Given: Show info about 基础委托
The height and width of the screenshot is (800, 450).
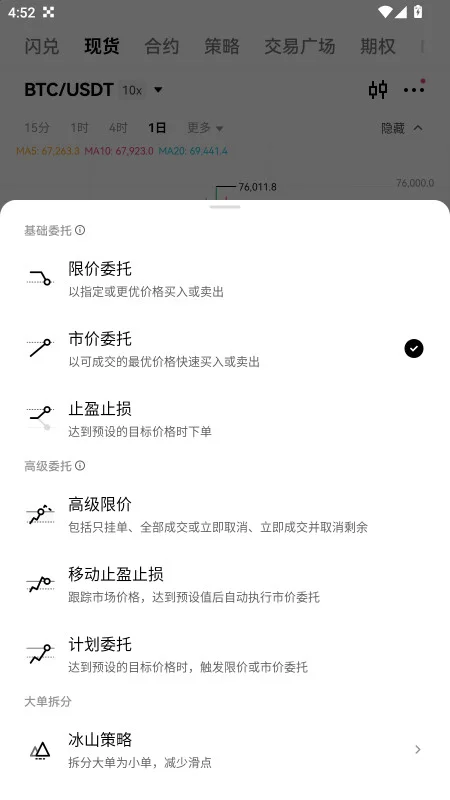Looking at the screenshot, I should [80, 230].
